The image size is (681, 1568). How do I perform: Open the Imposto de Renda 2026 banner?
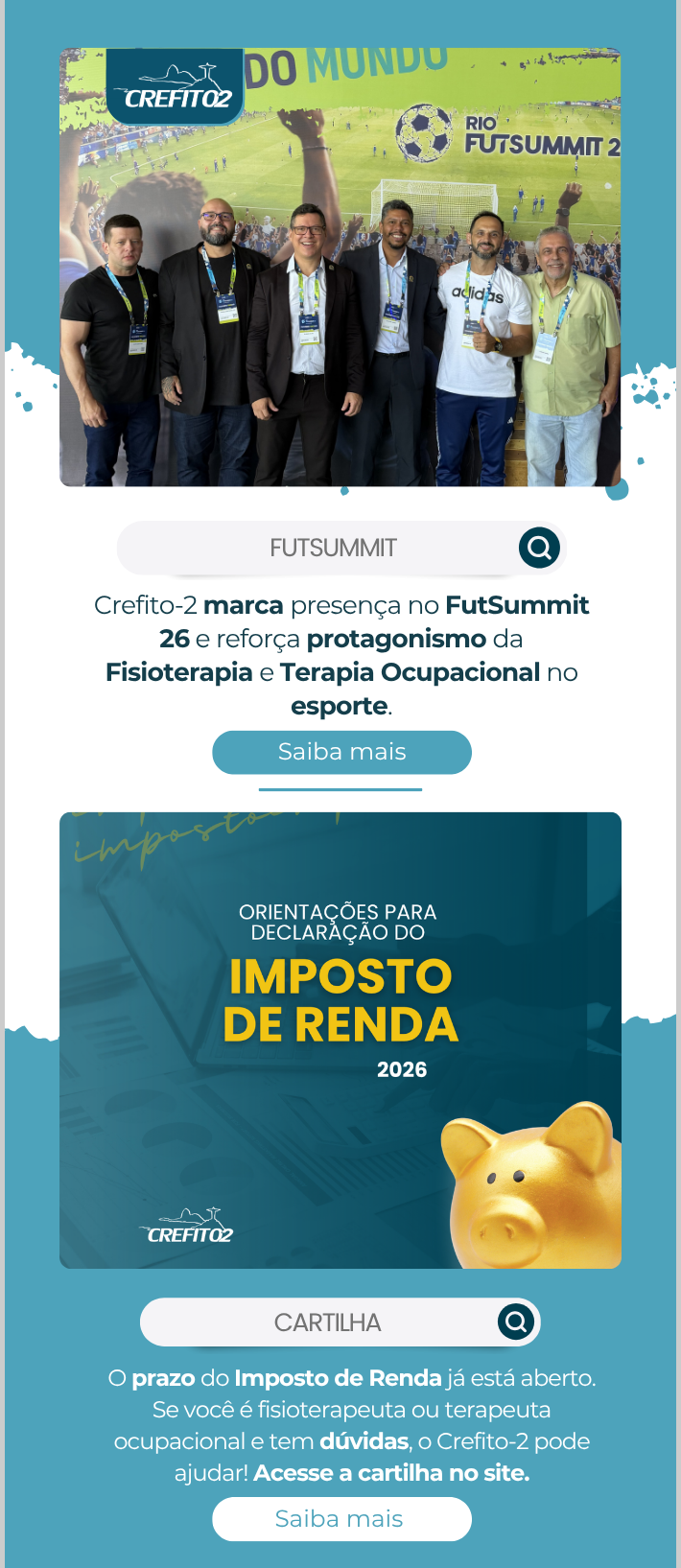click(x=340, y=1041)
